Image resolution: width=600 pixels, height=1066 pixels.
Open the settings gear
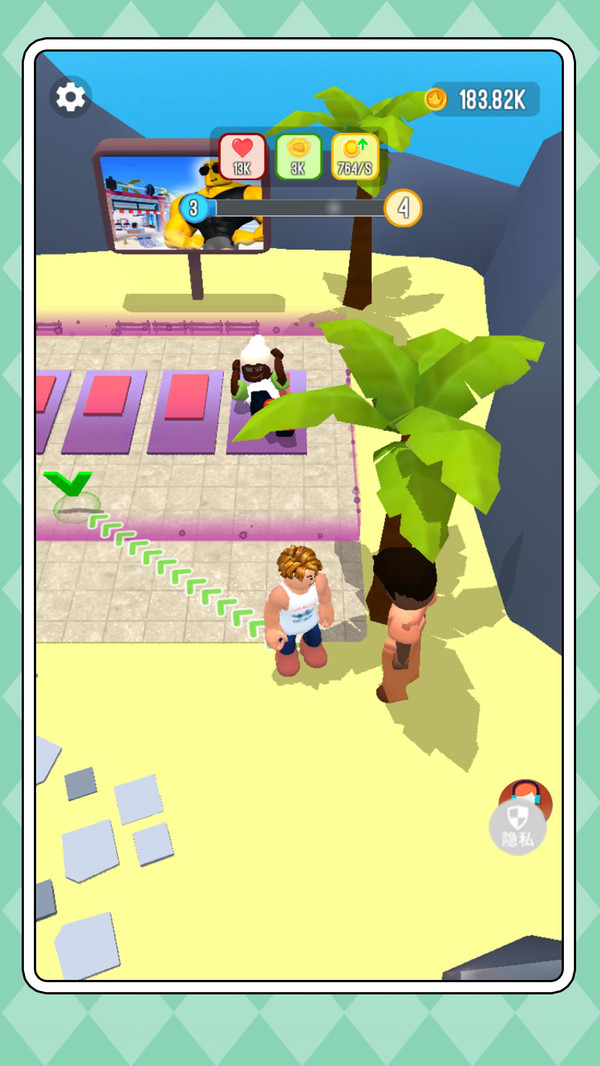71,97
